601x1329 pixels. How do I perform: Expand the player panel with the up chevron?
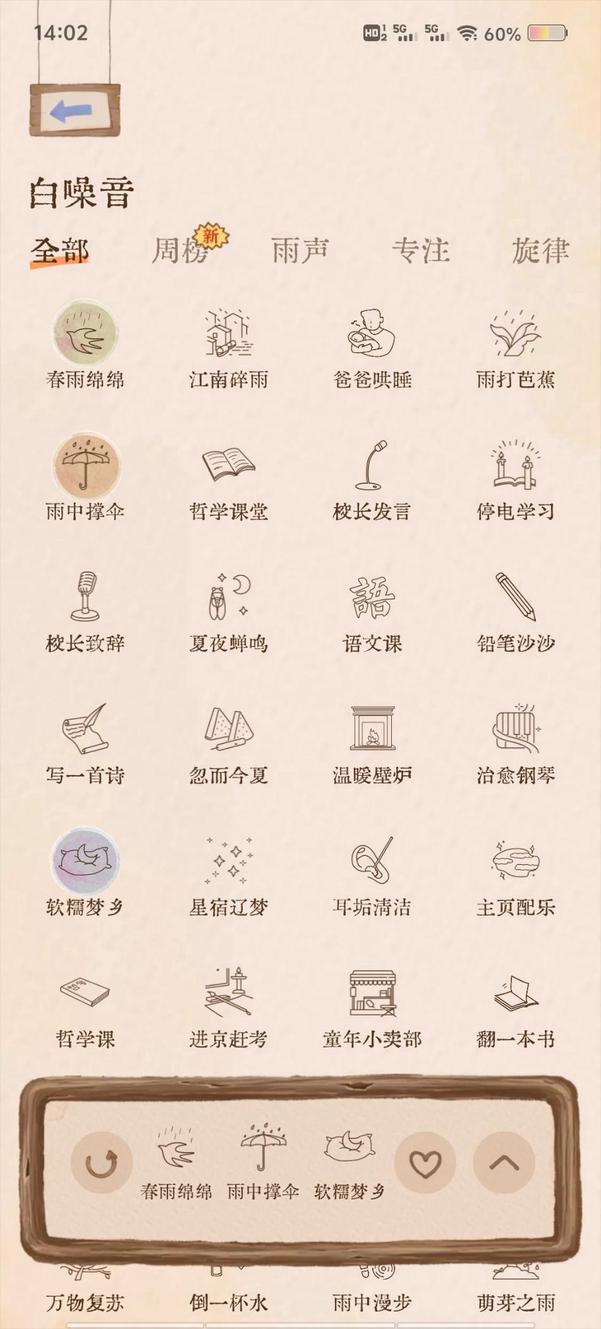pyautogui.click(x=504, y=1163)
